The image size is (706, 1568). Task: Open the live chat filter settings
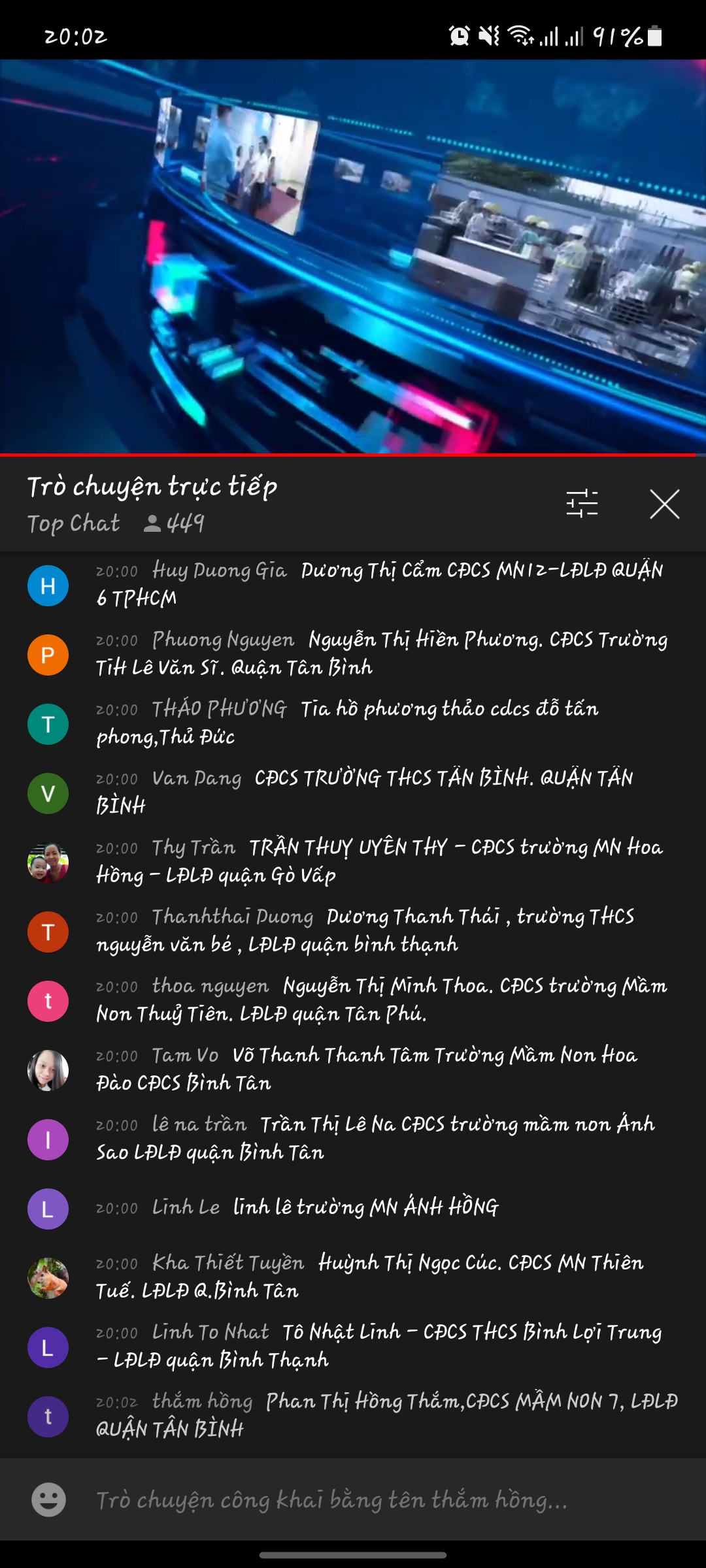coord(582,504)
